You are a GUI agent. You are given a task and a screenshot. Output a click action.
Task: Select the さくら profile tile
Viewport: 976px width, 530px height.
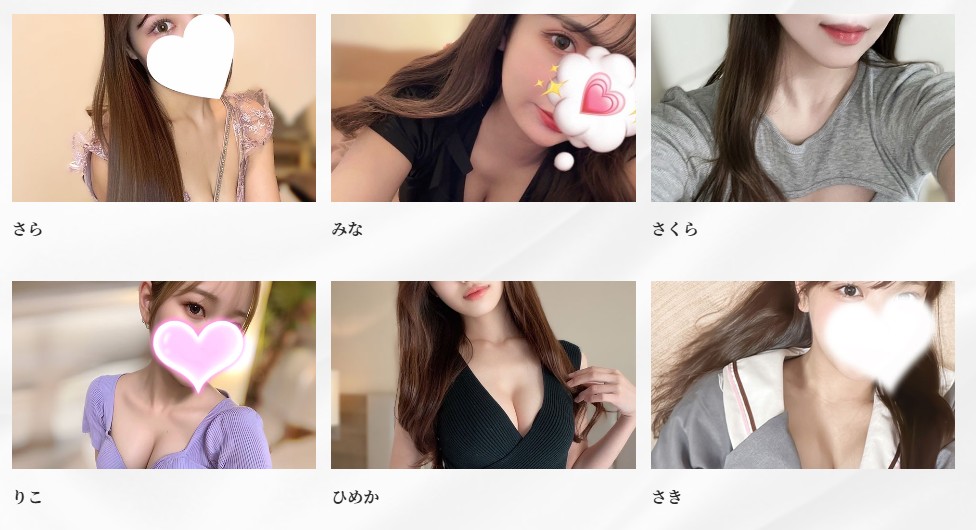point(802,108)
